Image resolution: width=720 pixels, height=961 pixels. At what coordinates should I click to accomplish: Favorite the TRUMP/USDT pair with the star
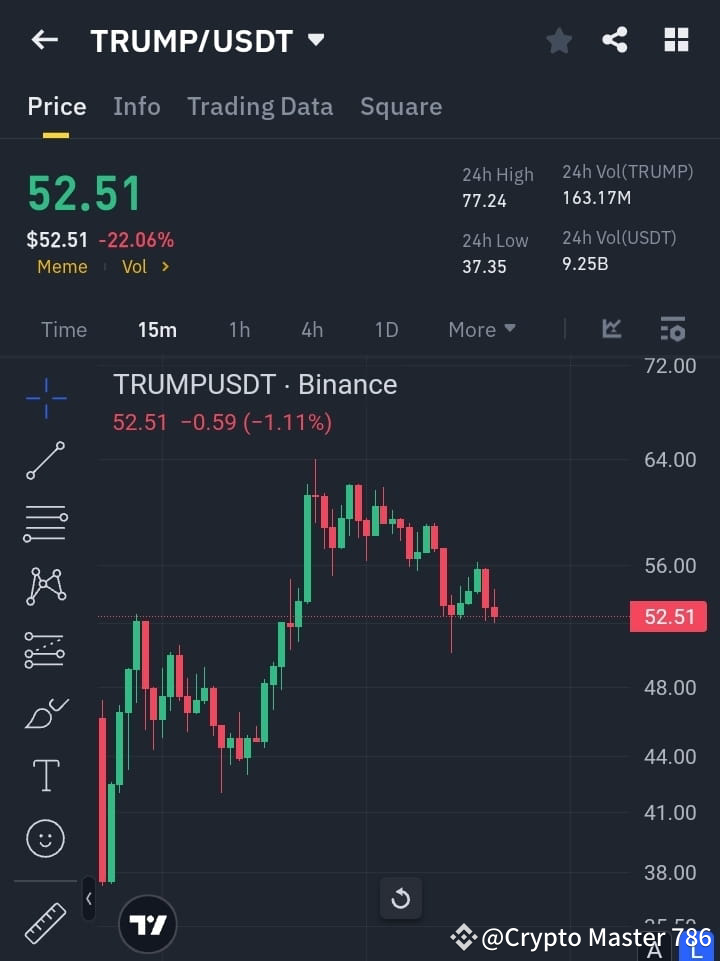point(559,40)
